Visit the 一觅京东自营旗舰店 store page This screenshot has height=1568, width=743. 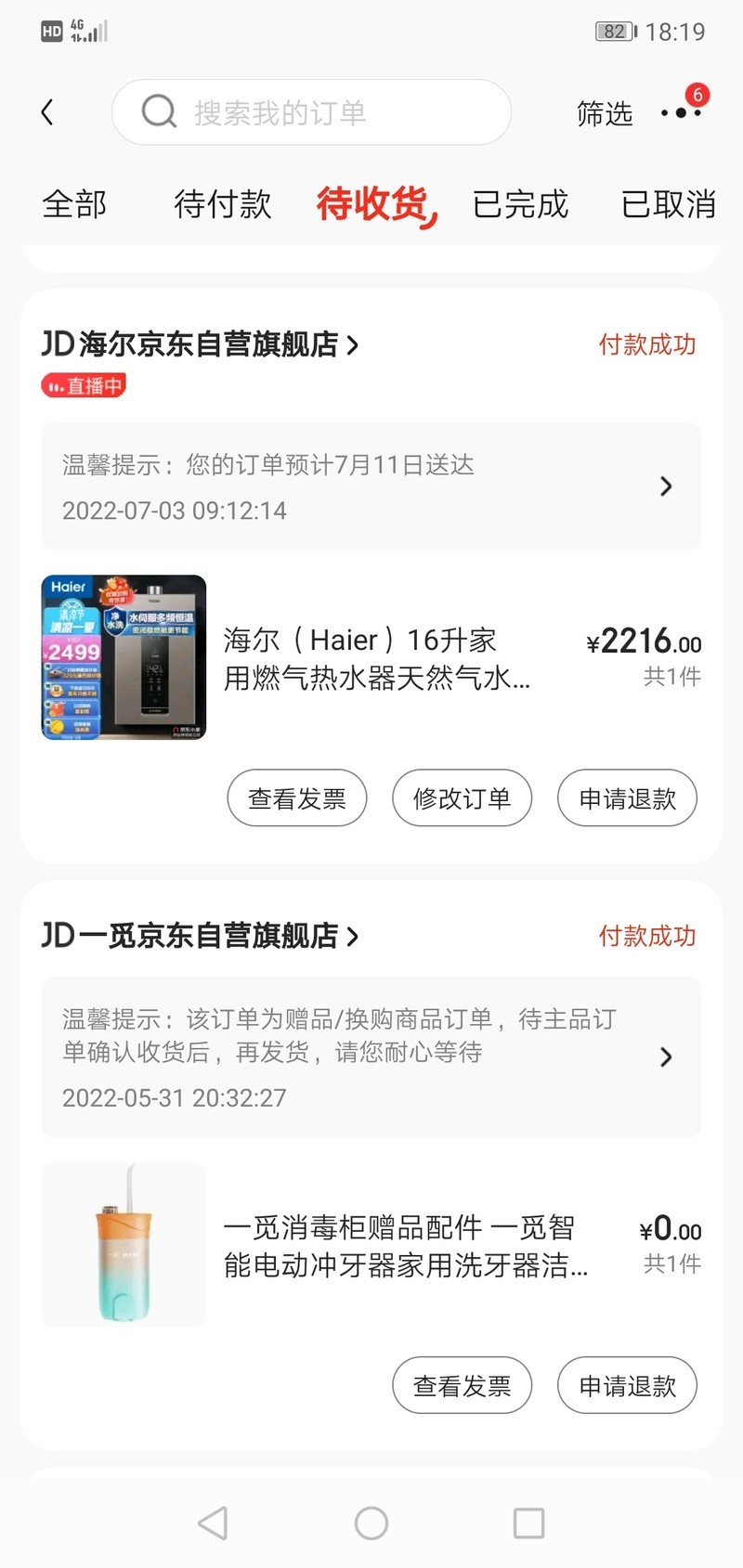coord(200,936)
